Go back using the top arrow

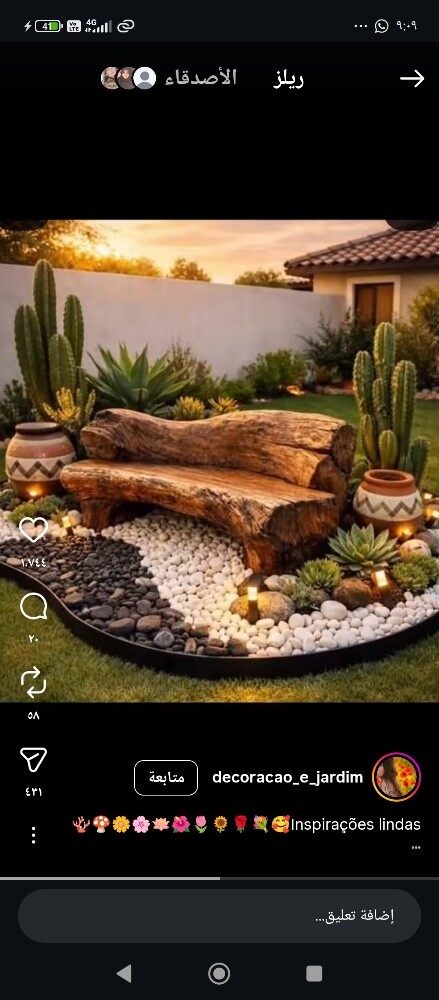tap(412, 78)
